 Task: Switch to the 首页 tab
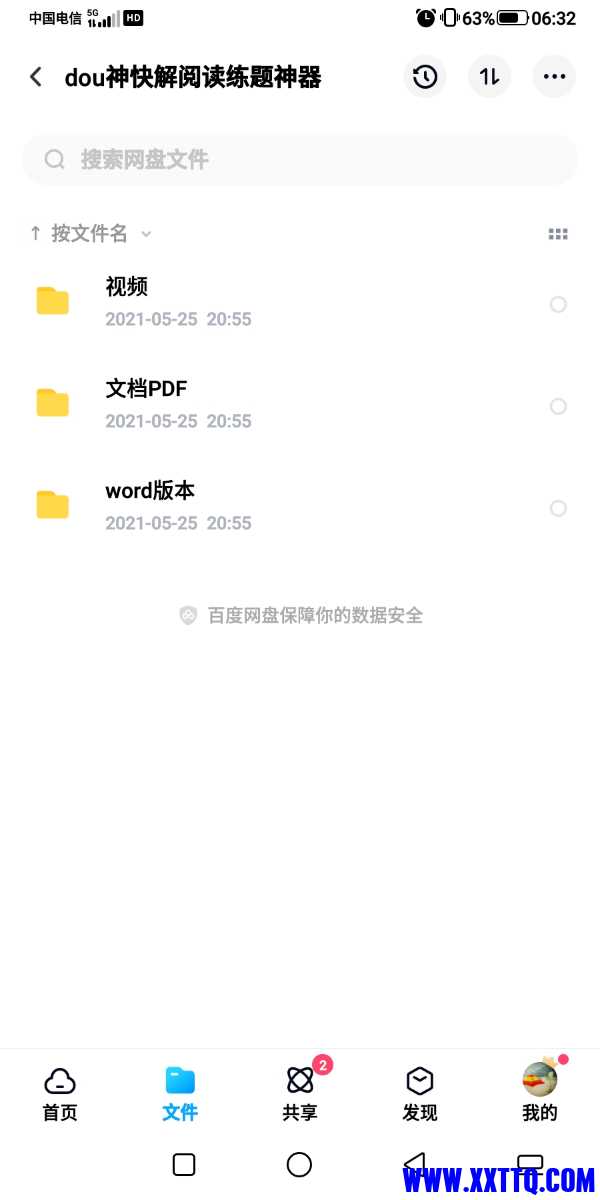pos(60,1093)
